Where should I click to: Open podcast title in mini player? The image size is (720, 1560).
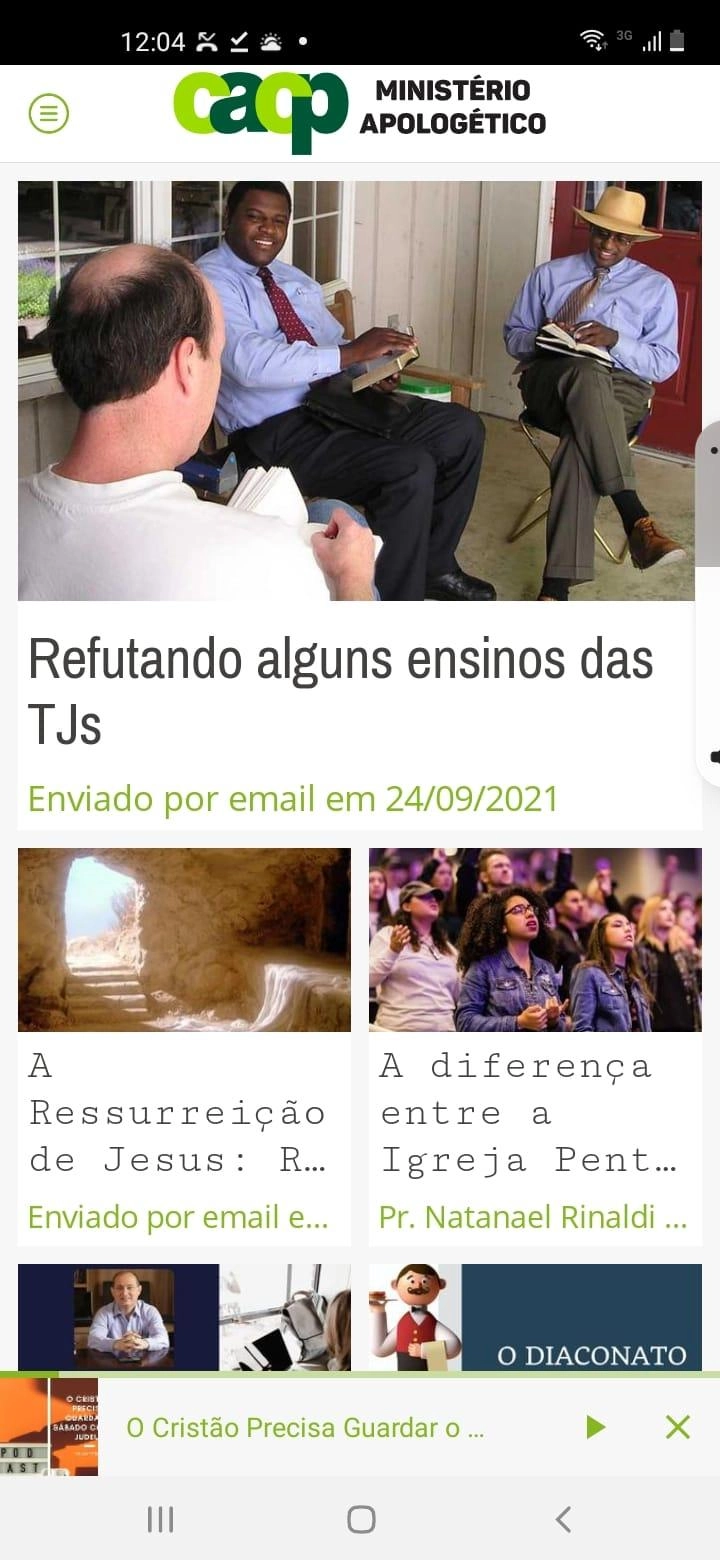[x=305, y=1428]
